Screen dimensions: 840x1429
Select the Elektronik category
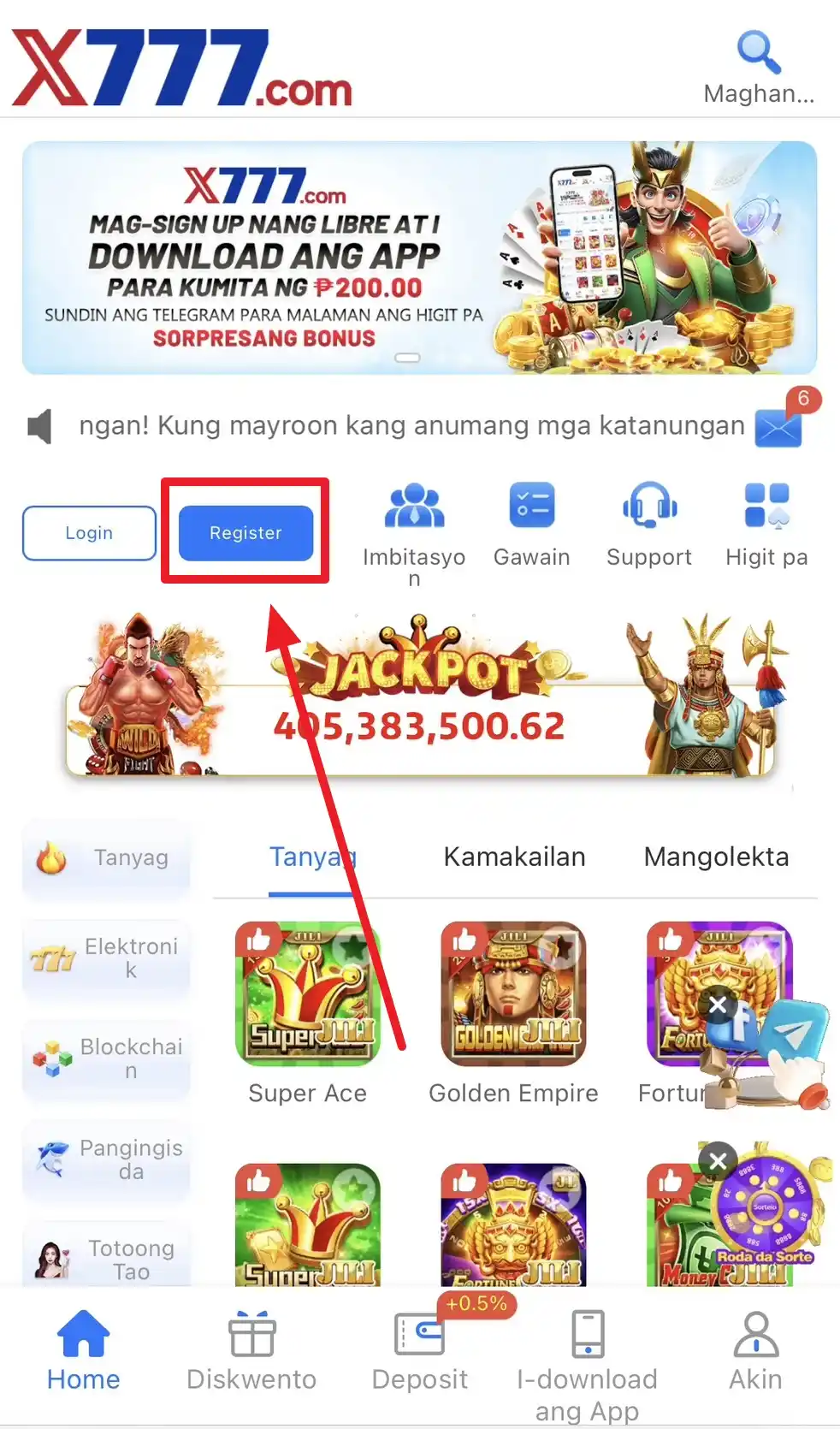click(106, 958)
